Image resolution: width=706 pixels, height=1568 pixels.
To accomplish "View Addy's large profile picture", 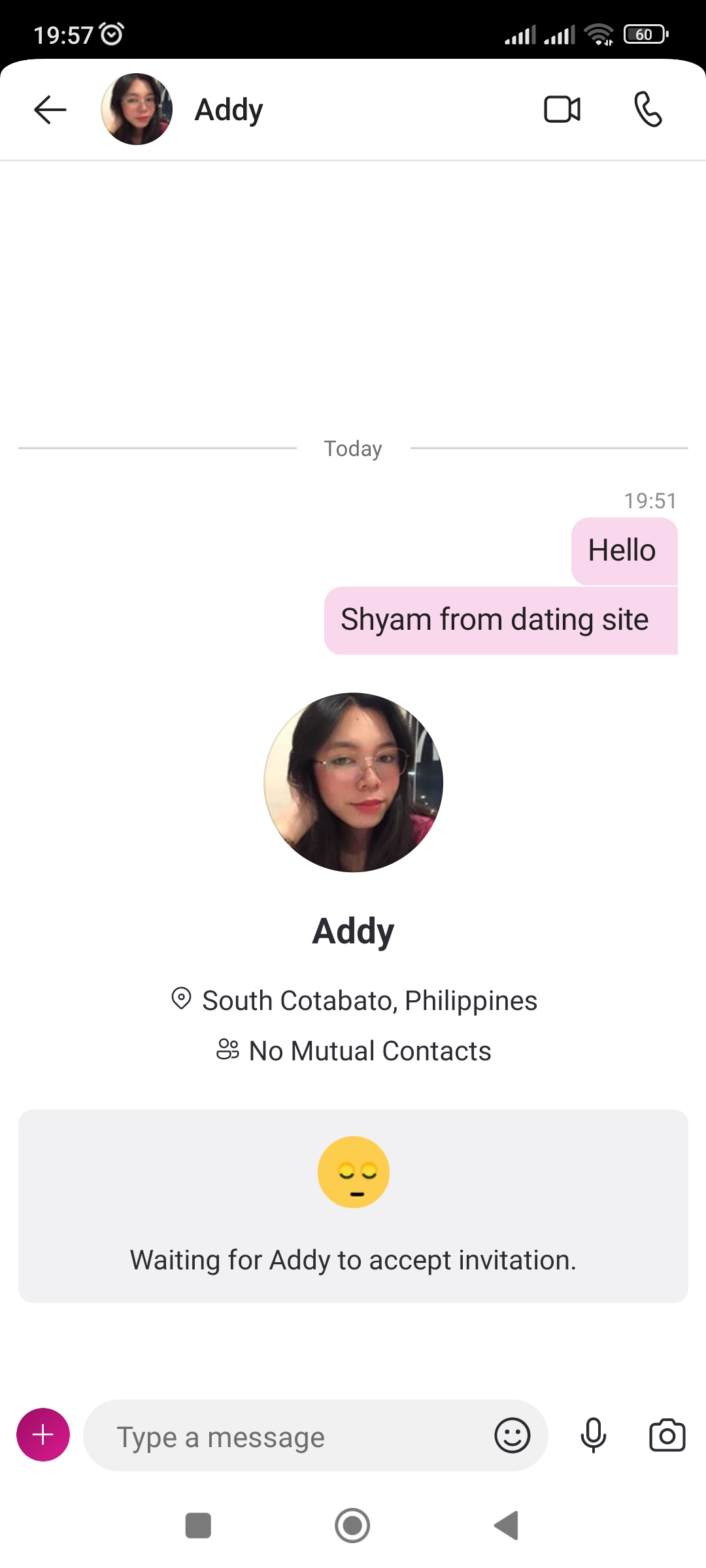I will pyautogui.click(x=354, y=782).
